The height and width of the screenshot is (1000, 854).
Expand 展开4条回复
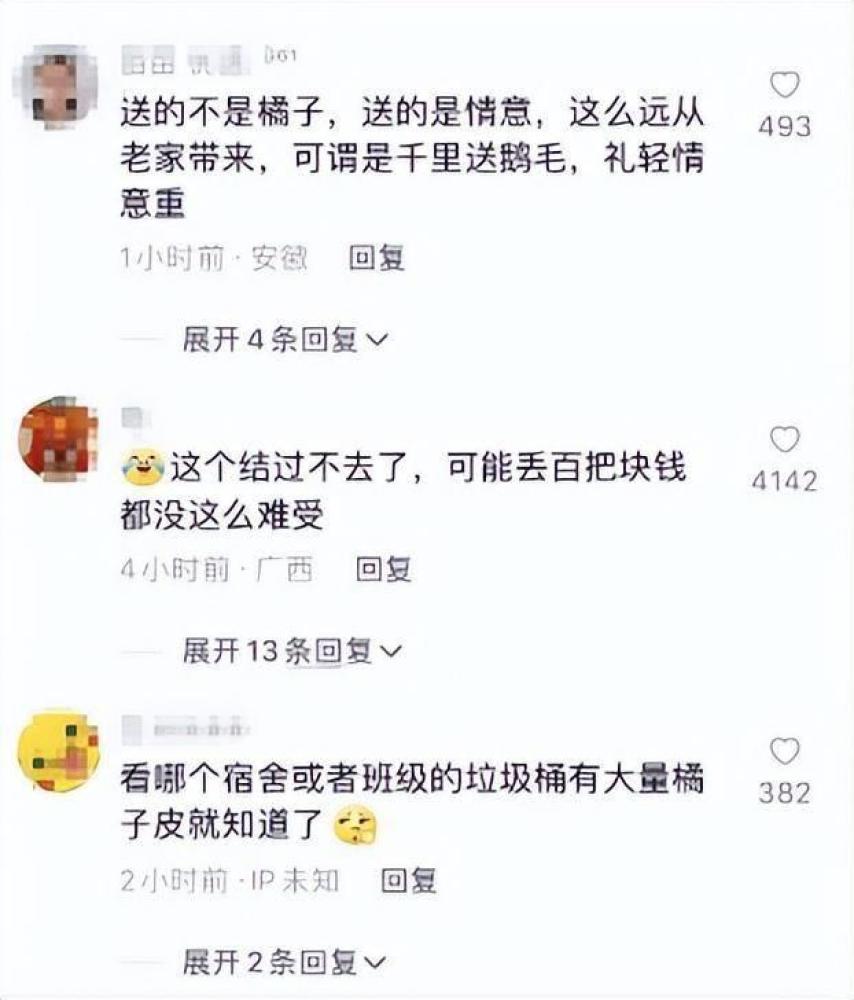point(284,340)
